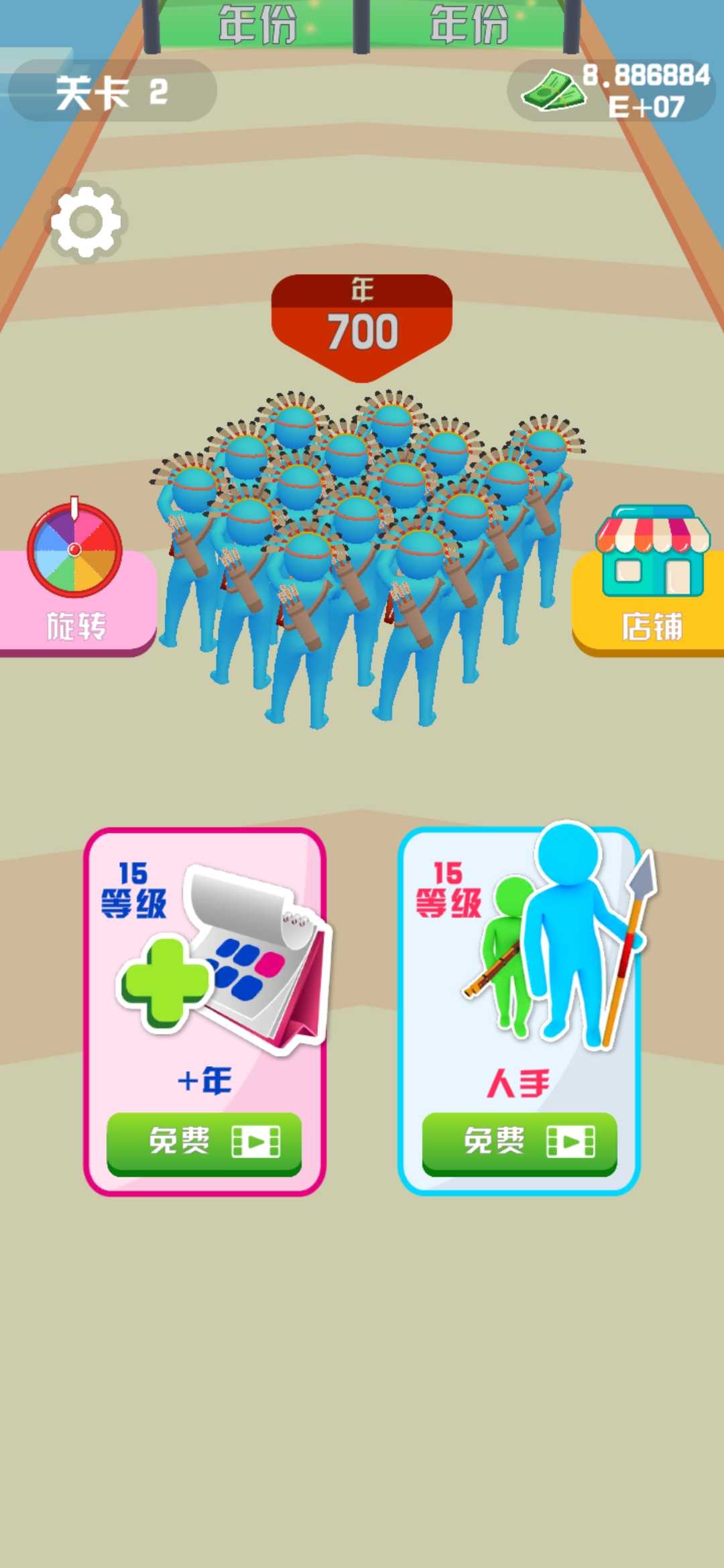Open the 旋转 lucky wheel
Viewport: 724px width, 1568px height.
(75, 578)
